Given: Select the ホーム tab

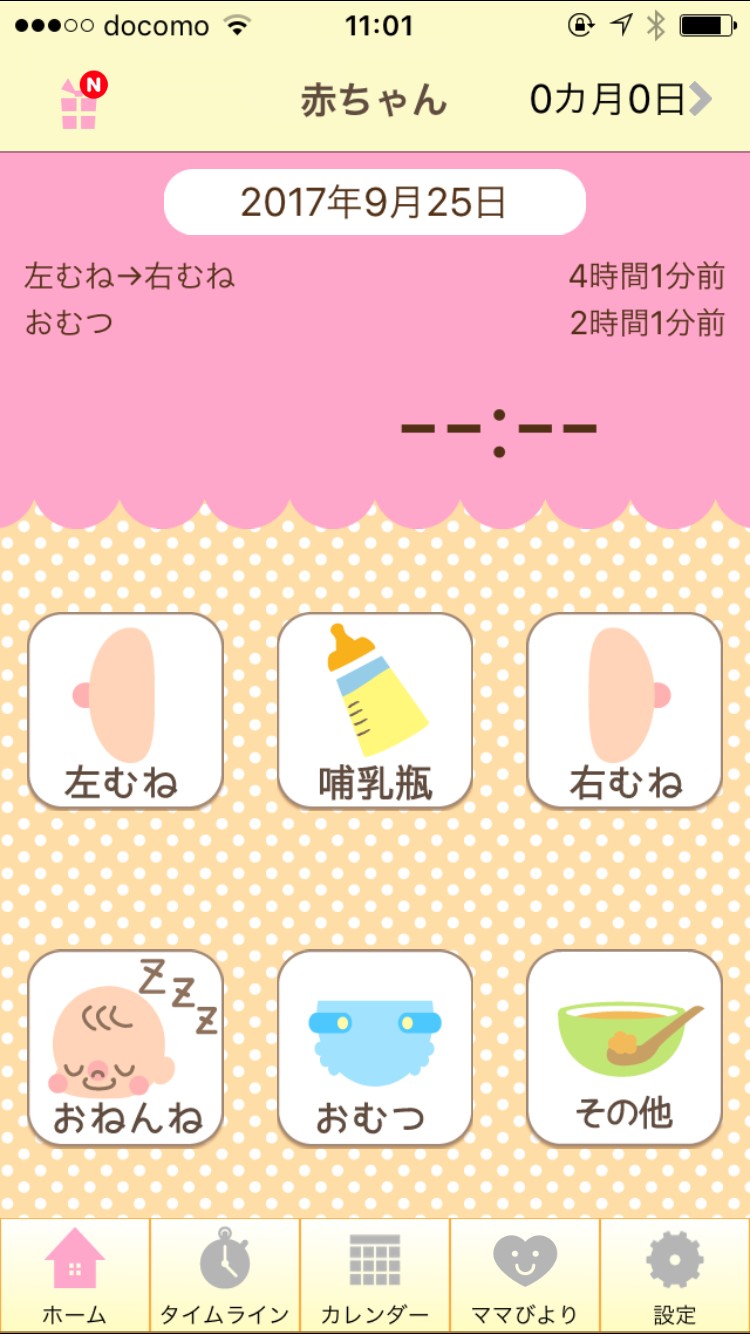Looking at the screenshot, I should pos(75,1275).
